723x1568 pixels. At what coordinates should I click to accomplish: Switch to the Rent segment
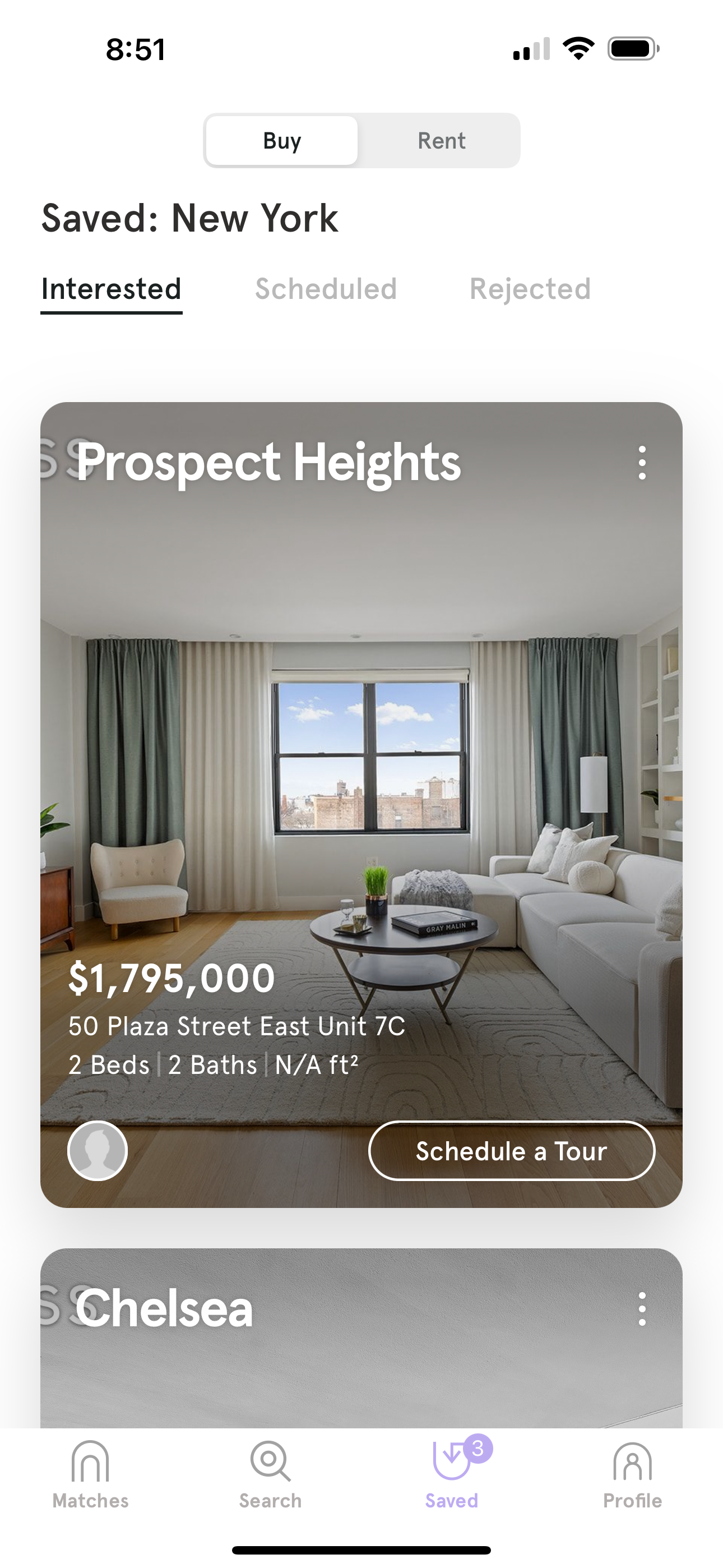click(441, 141)
